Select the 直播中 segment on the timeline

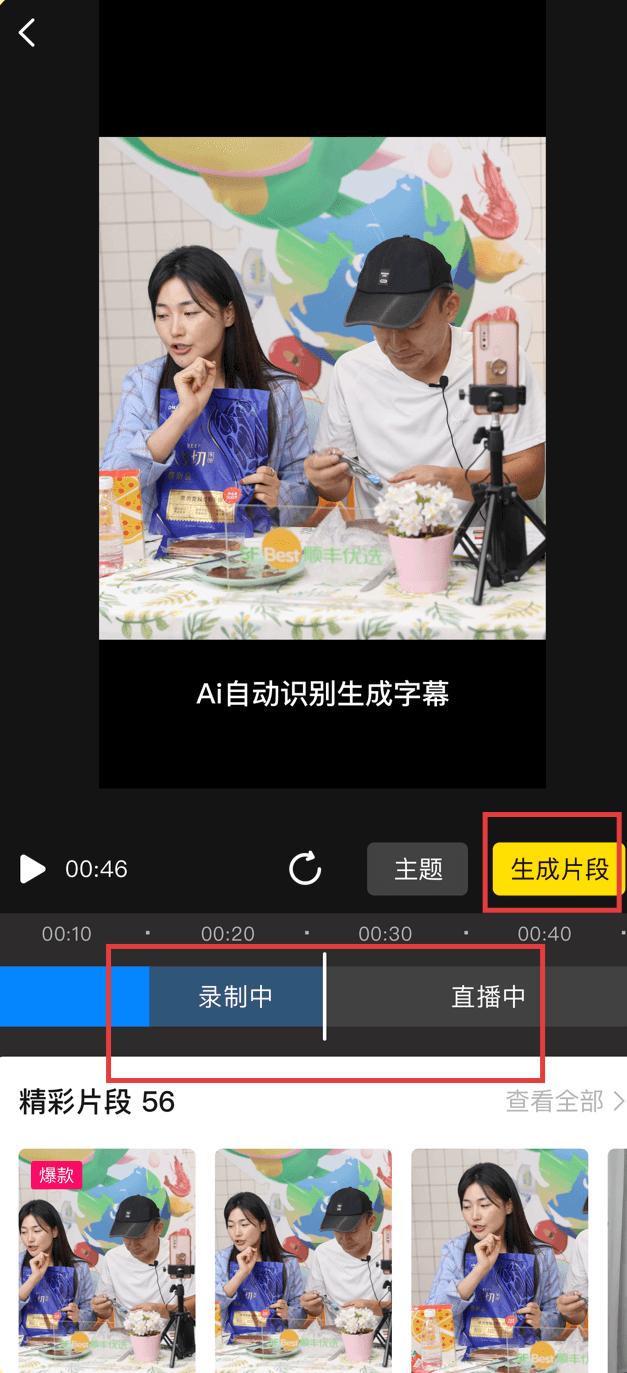(488, 997)
